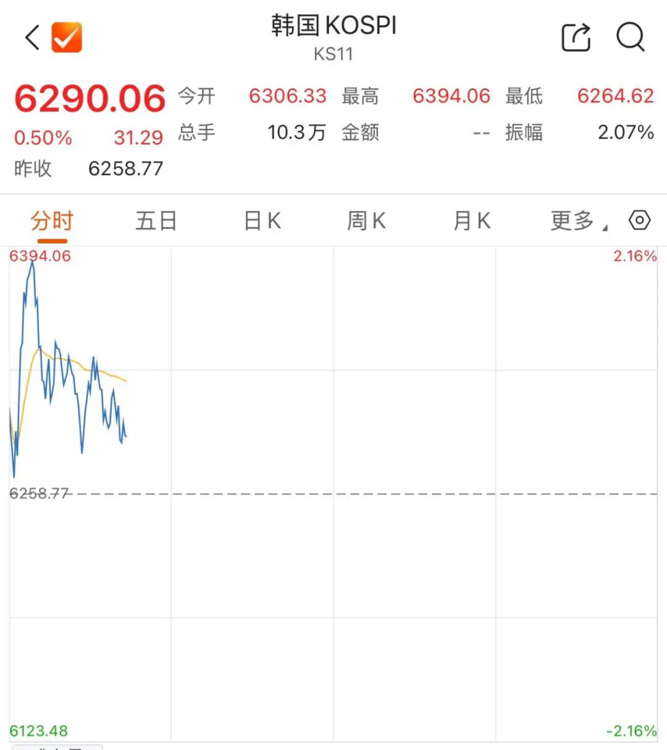This screenshot has height=750, width=667.
Task: Switch to the 五日 tab
Action: (156, 221)
